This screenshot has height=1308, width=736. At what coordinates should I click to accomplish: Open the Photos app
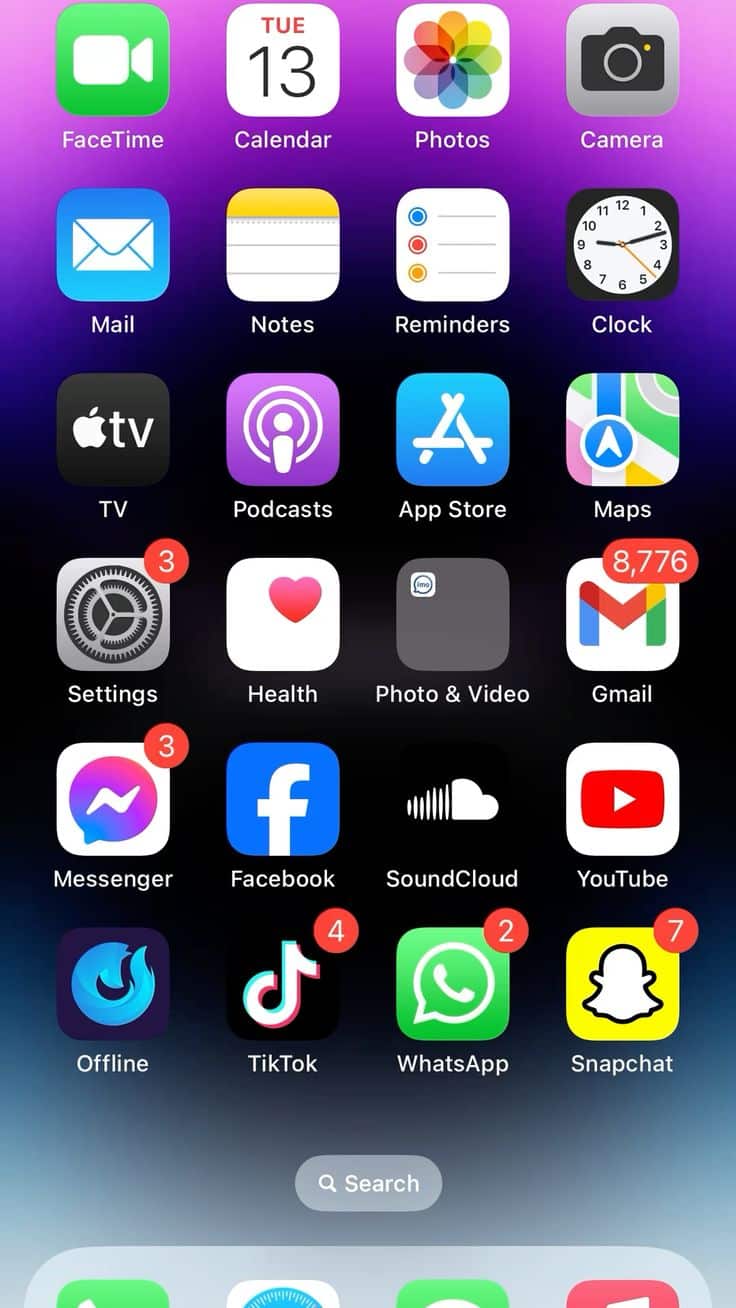[x=452, y=60]
